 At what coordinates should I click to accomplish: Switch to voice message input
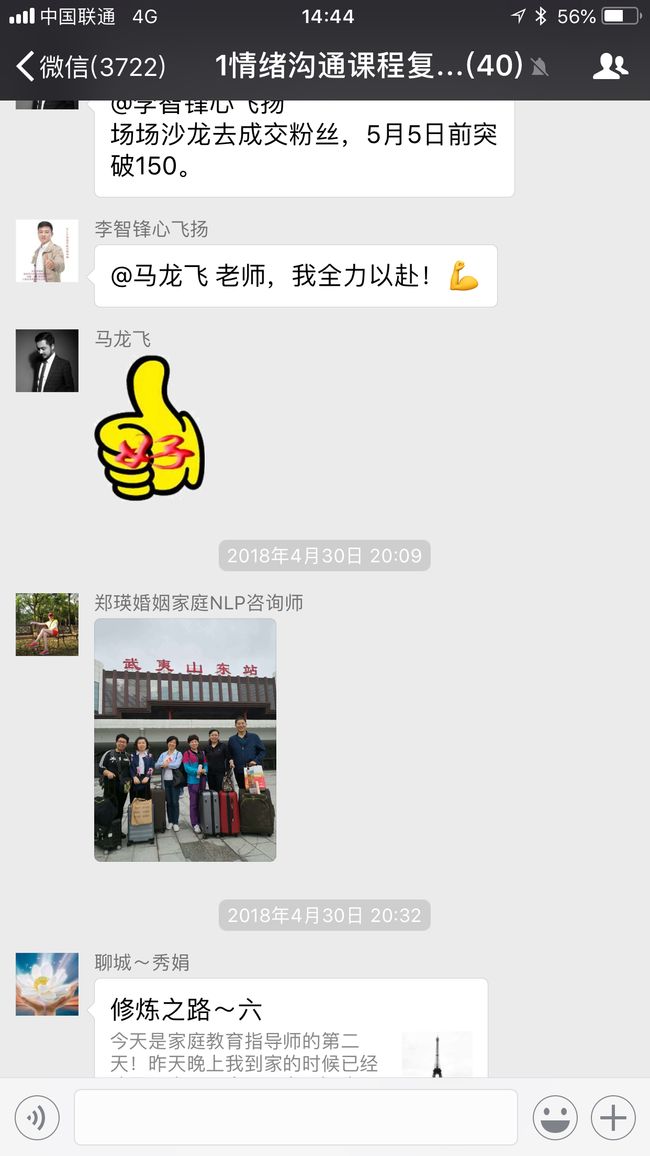tap(38, 1118)
